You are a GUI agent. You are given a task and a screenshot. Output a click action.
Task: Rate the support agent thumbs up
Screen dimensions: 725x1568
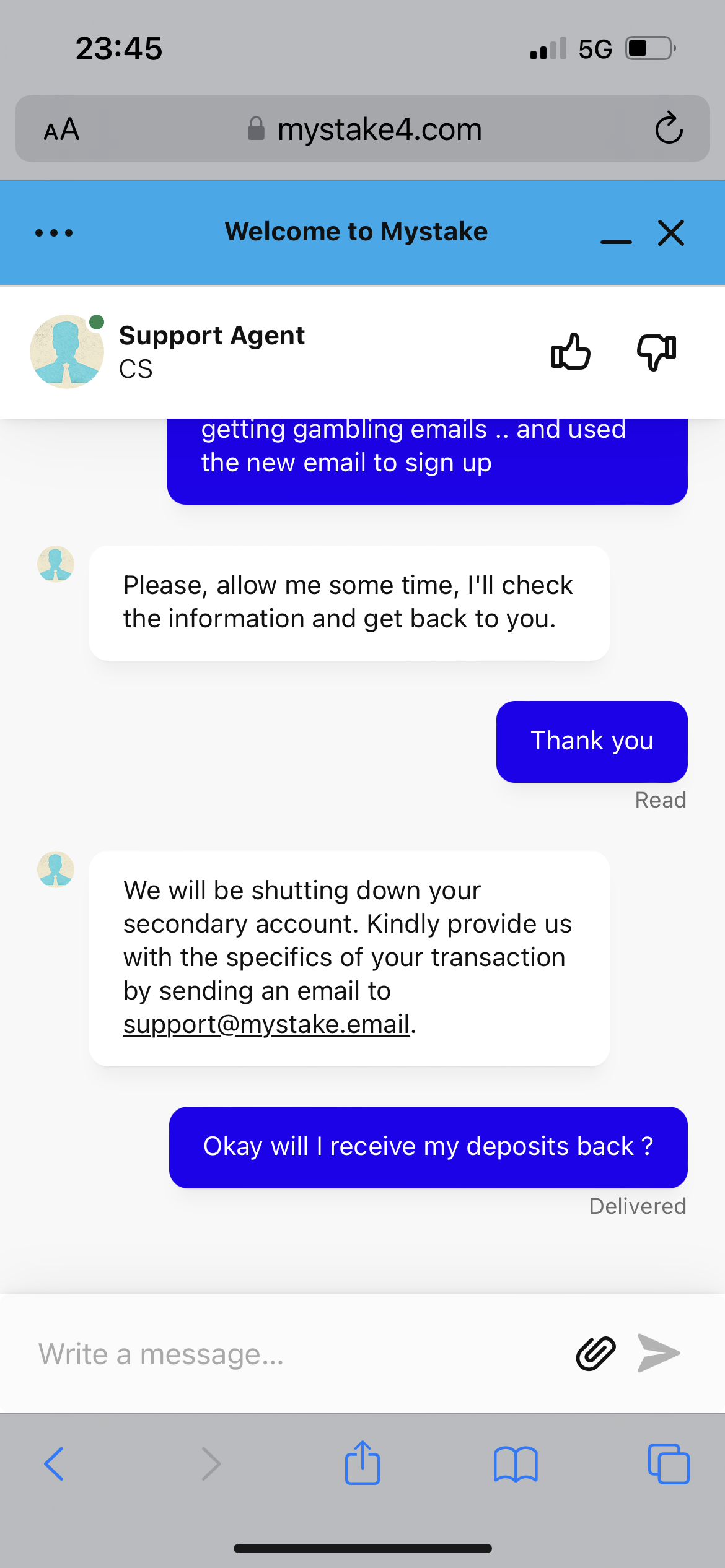571,352
